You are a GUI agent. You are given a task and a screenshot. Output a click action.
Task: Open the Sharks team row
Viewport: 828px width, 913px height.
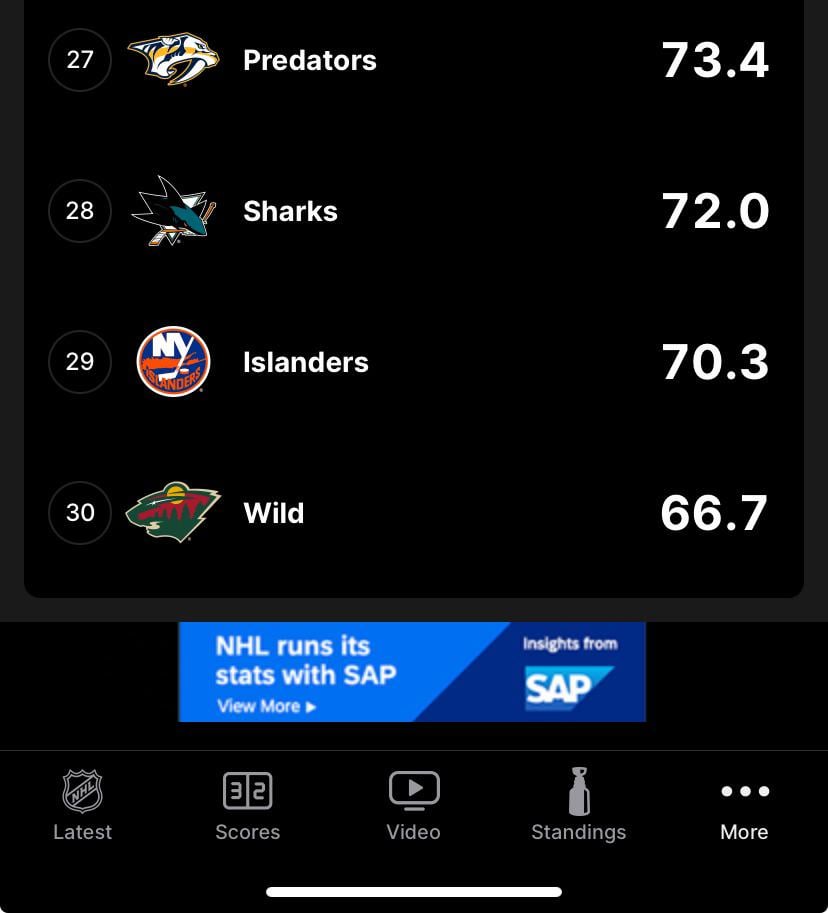pyautogui.click(x=413, y=211)
